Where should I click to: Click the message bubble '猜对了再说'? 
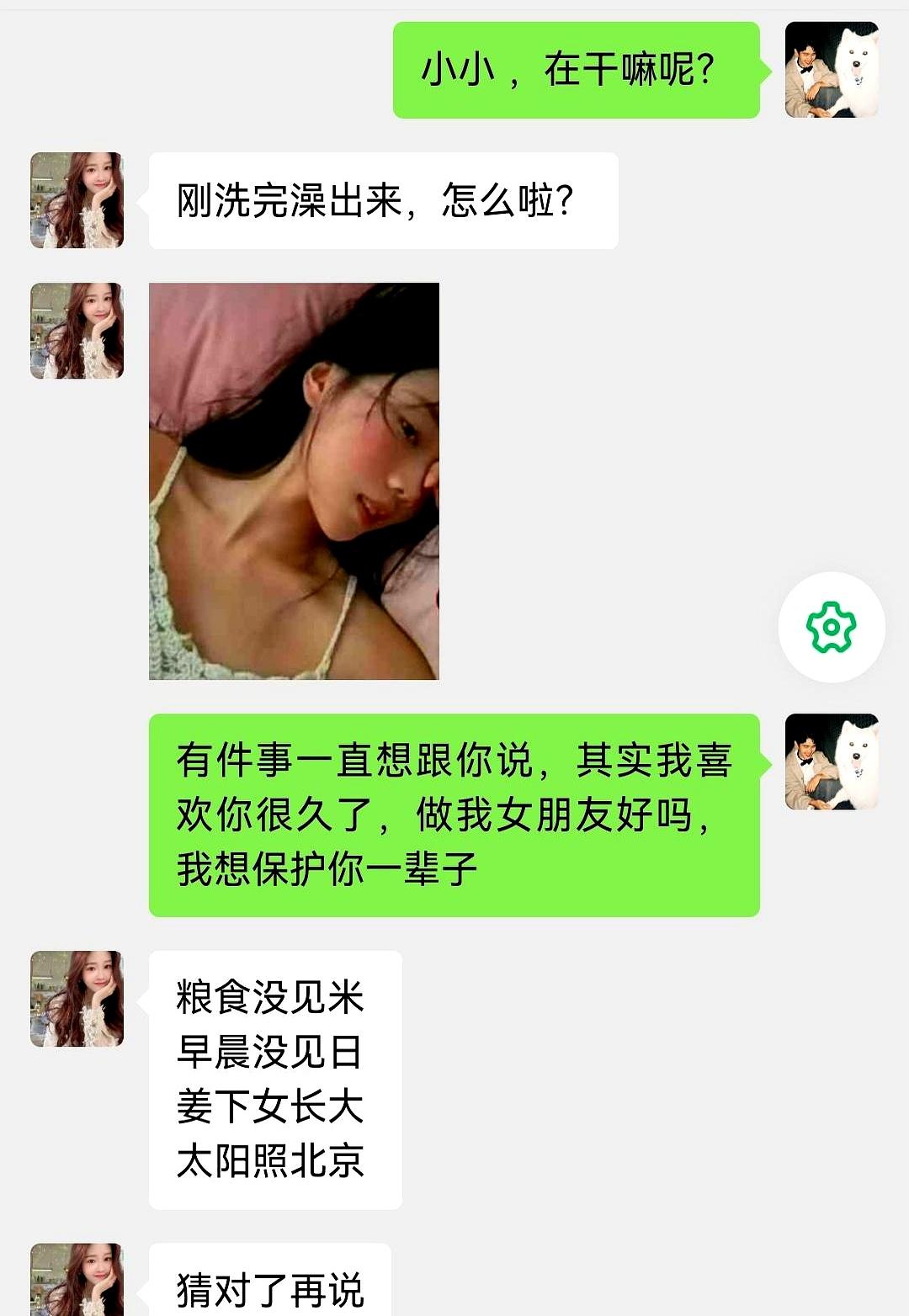(x=268, y=1287)
